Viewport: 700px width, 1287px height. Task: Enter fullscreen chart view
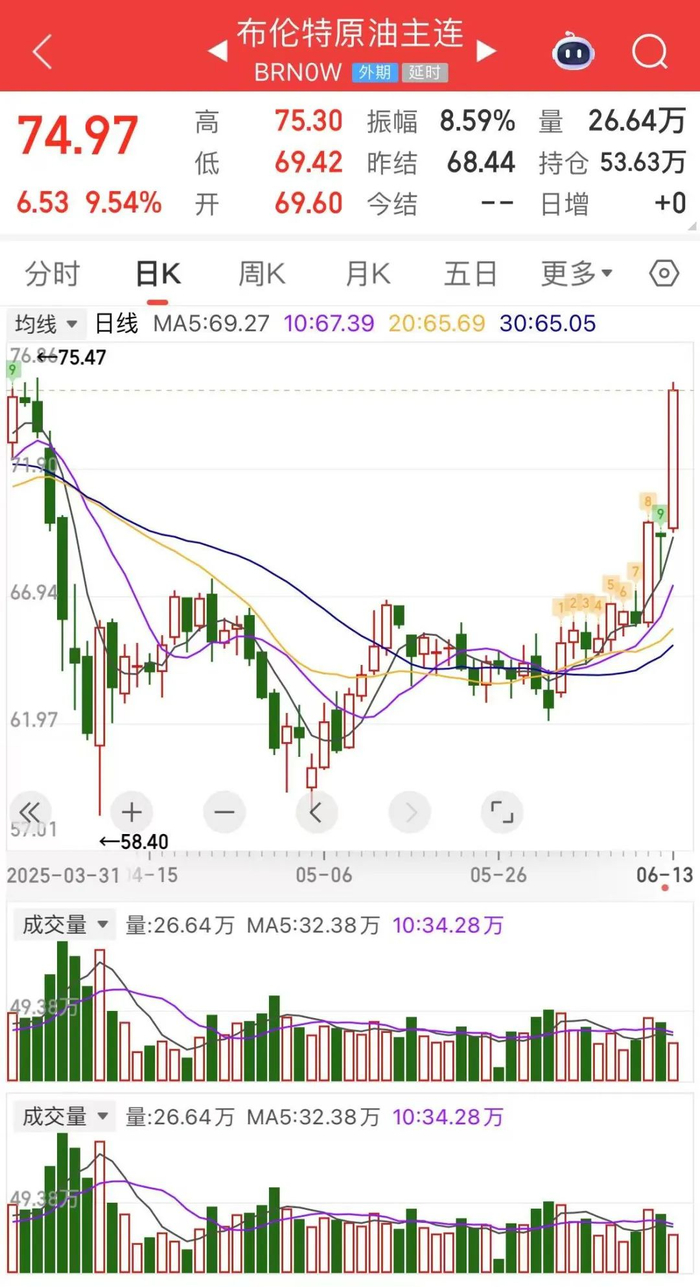pyautogui.click(x=502, y=812)
